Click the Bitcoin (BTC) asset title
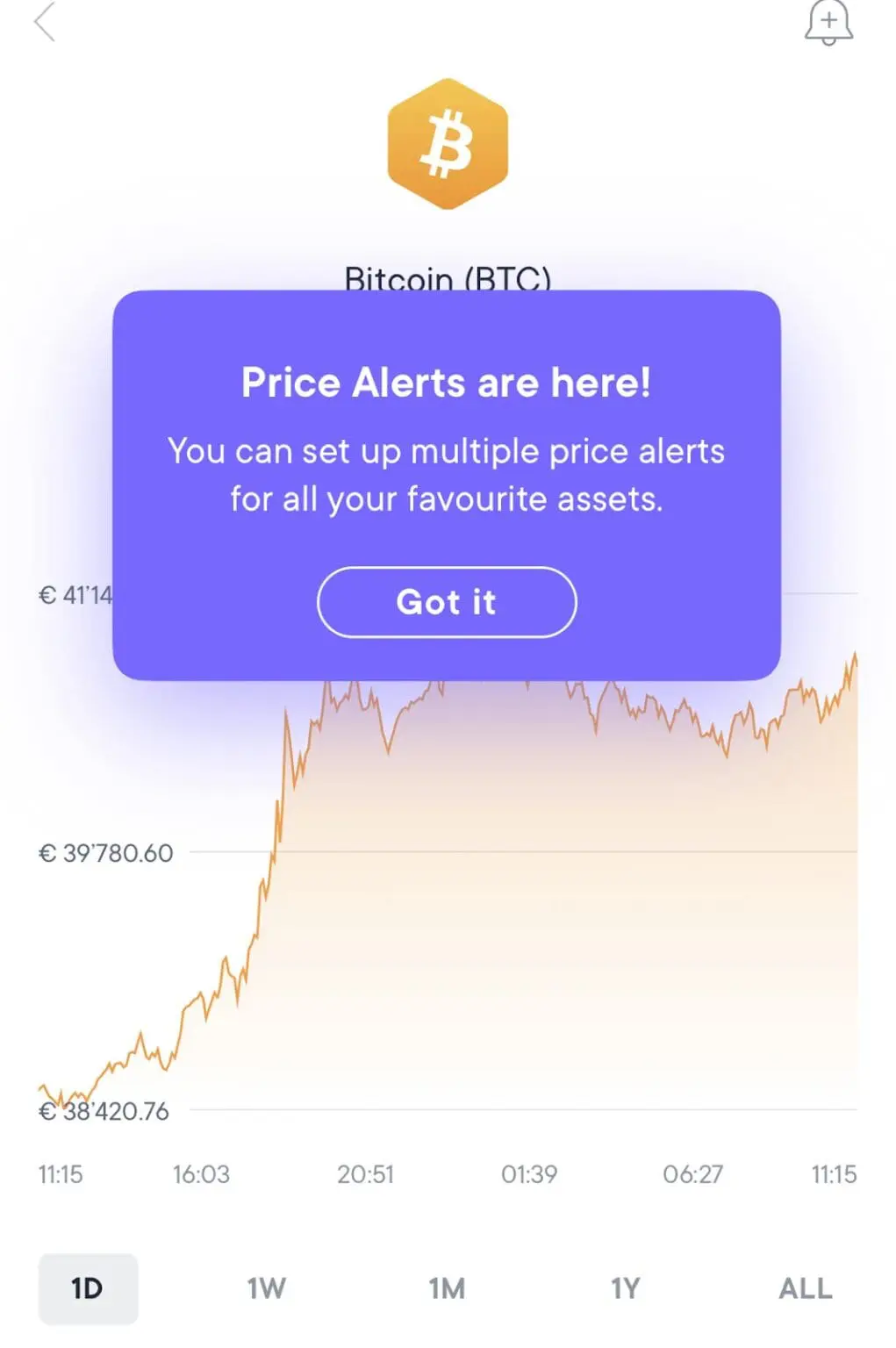 tap(448, 279)
